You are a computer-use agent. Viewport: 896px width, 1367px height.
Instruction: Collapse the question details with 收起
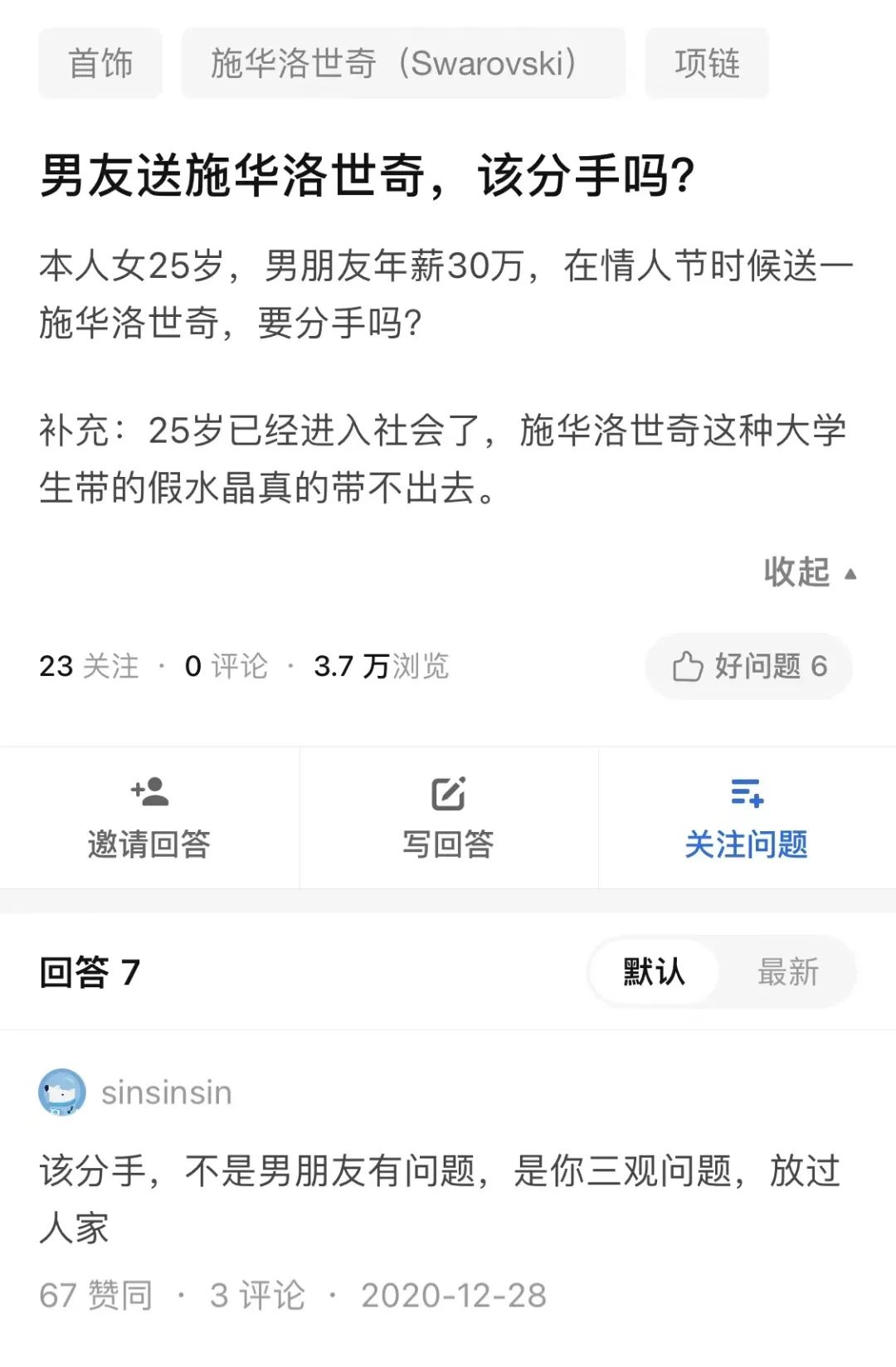[x=797, y=572]
